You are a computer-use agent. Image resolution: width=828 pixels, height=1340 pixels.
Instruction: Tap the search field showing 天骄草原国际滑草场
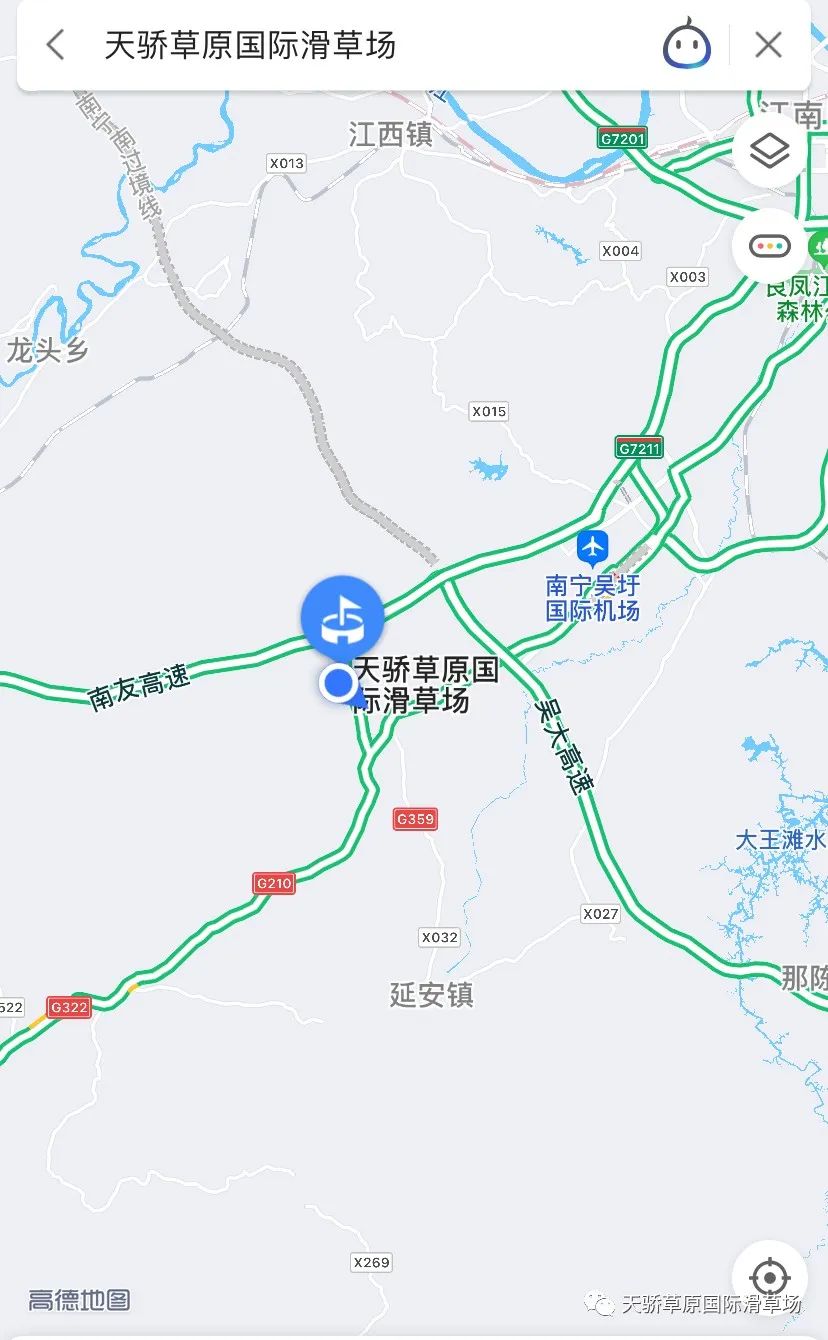[x=250, y=44]
